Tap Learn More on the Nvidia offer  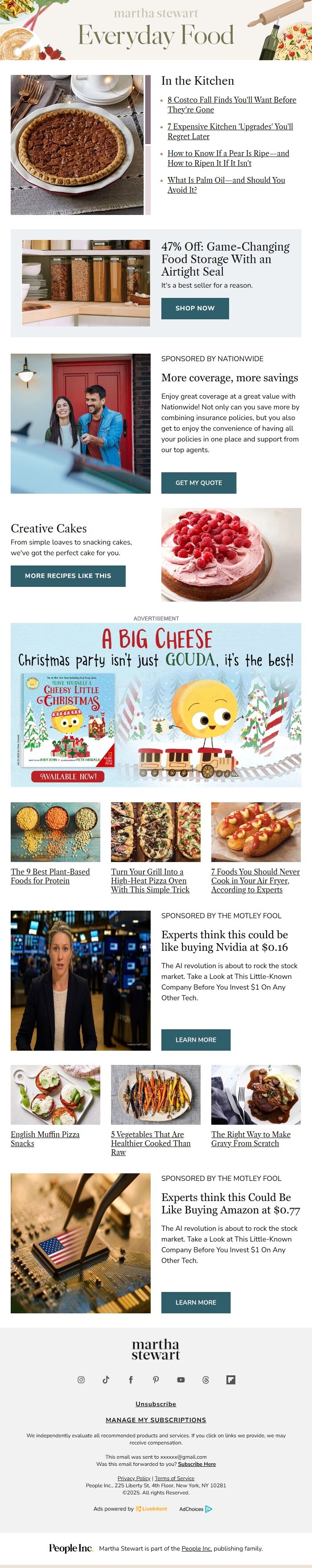point(195,1040)
